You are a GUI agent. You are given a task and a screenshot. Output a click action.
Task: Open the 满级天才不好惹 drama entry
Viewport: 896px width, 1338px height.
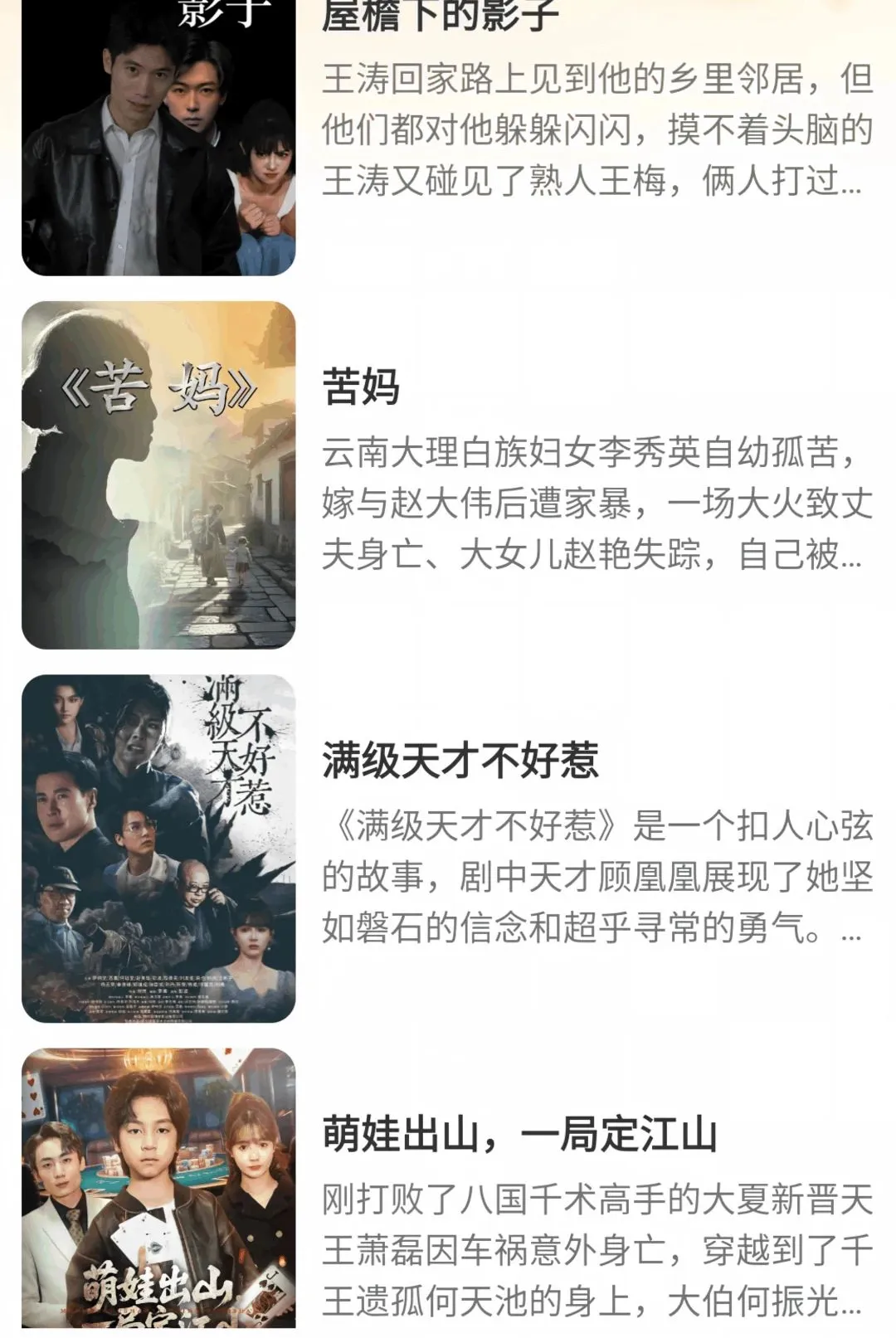coord(448,849)
